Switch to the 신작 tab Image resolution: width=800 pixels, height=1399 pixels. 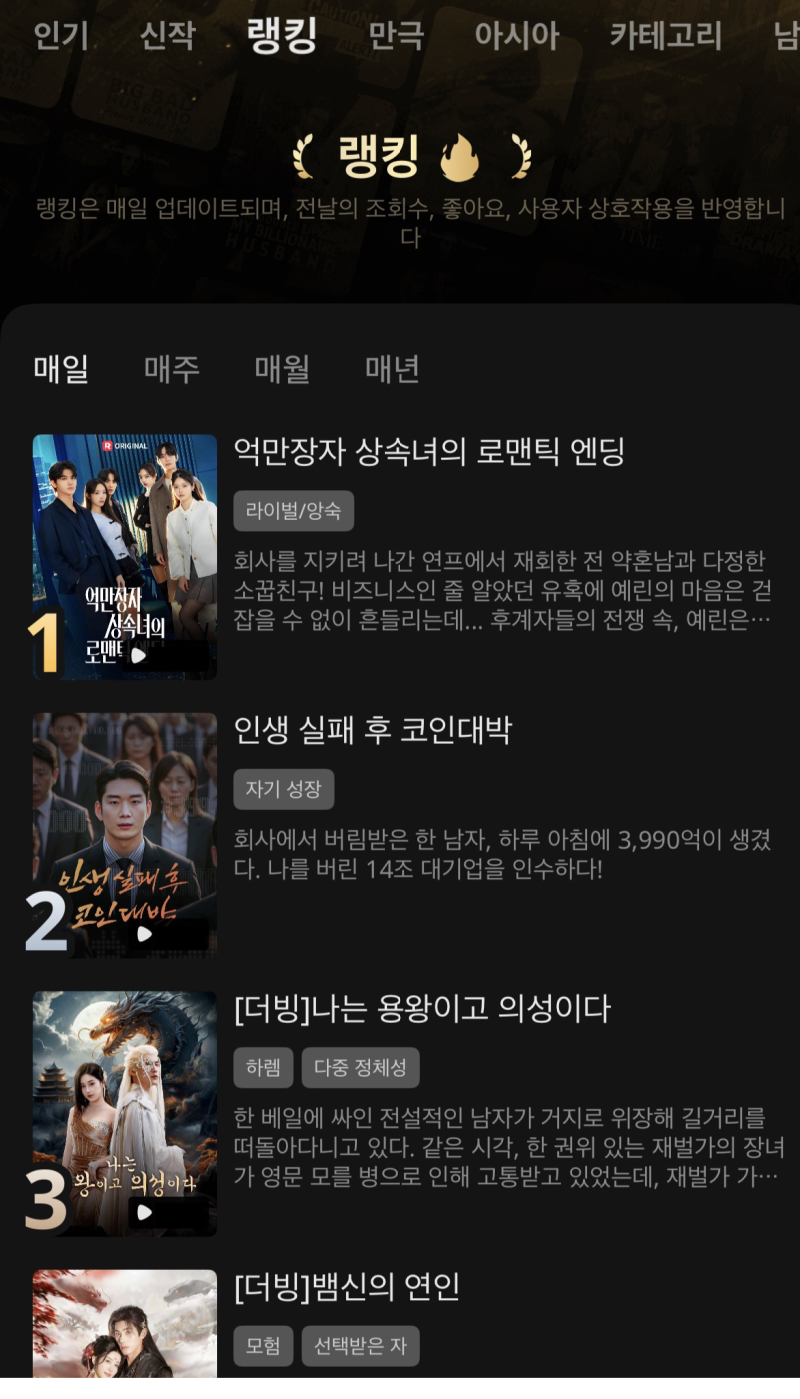(167, 36)
